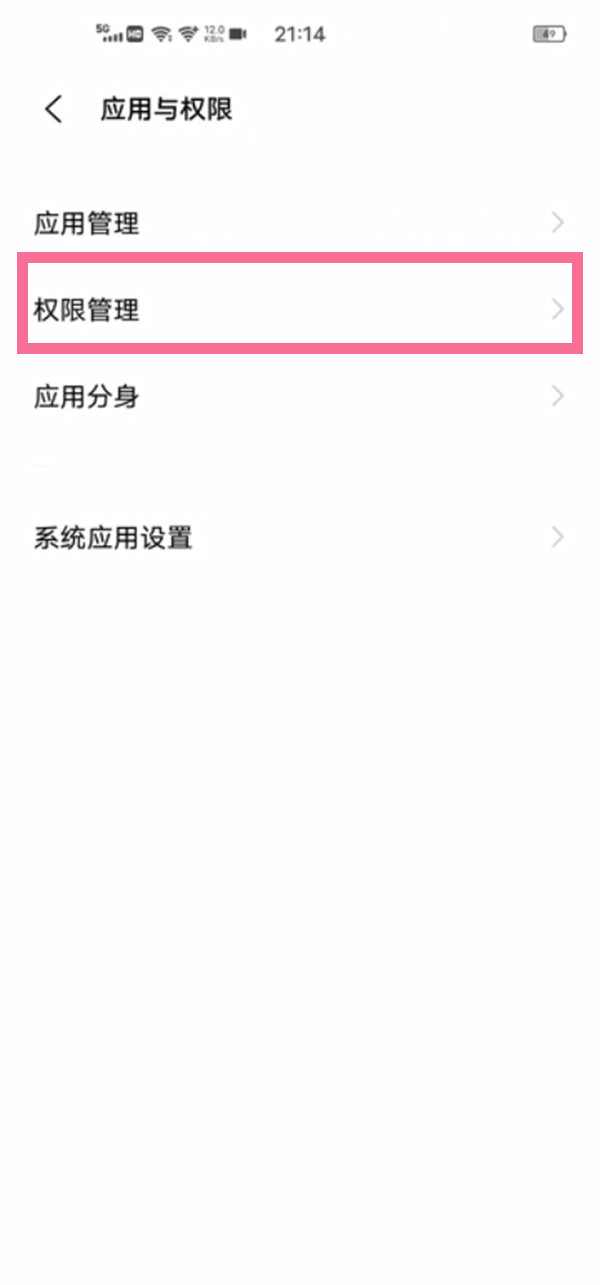The width and height of the screenshot is (600, 1285).
Task: Open 应用分身 option
Action: click(x=298, y=397)
